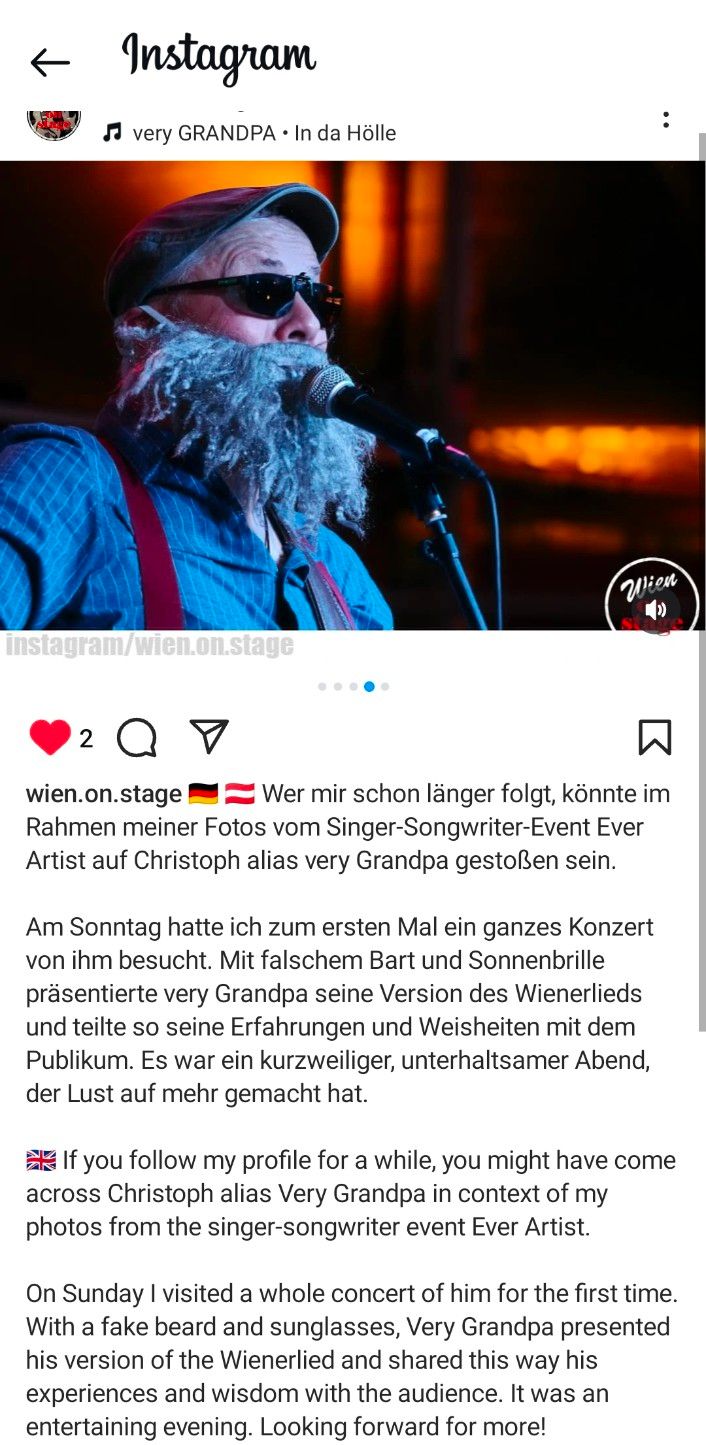Toggle sound with the speaker icon
The width and height of the screenshot is (706, 1445).
tap(656, 609)
